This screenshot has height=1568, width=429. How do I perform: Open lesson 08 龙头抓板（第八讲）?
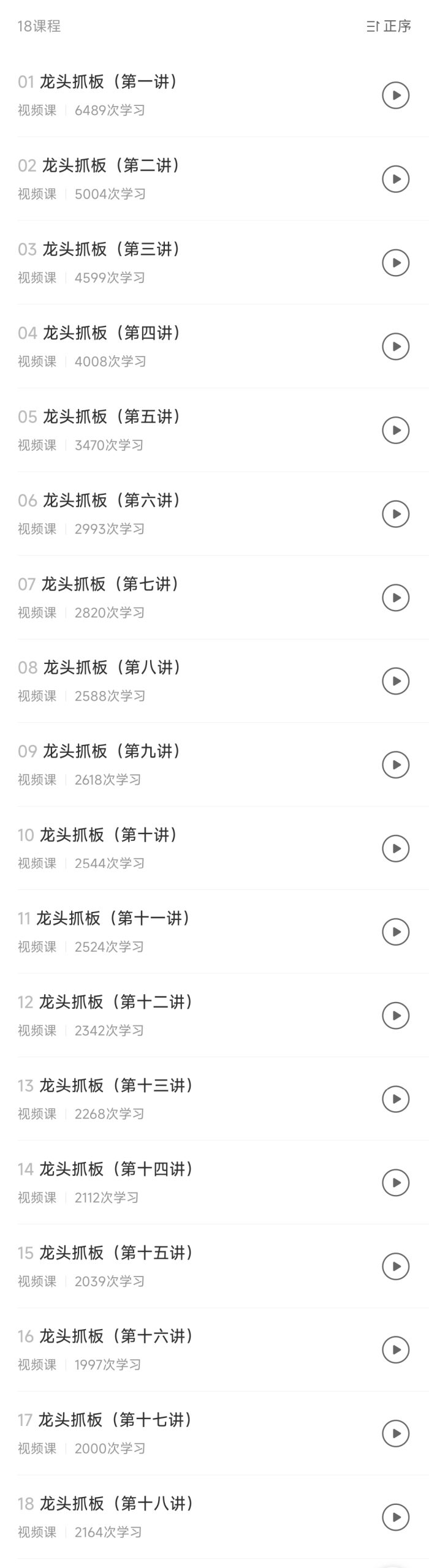coord(111,668)
